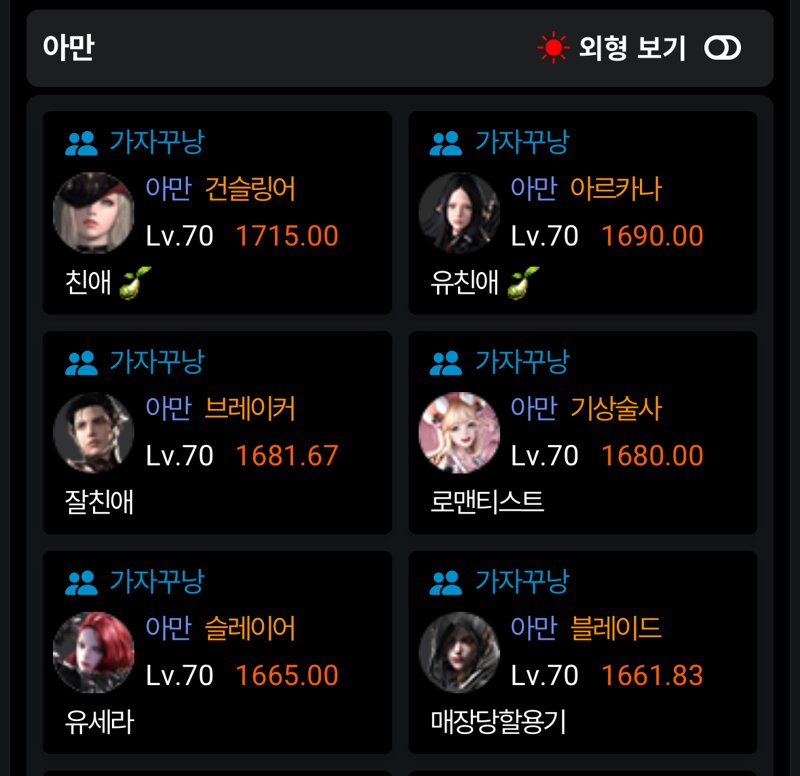Open character card 친애

(217, 213)
